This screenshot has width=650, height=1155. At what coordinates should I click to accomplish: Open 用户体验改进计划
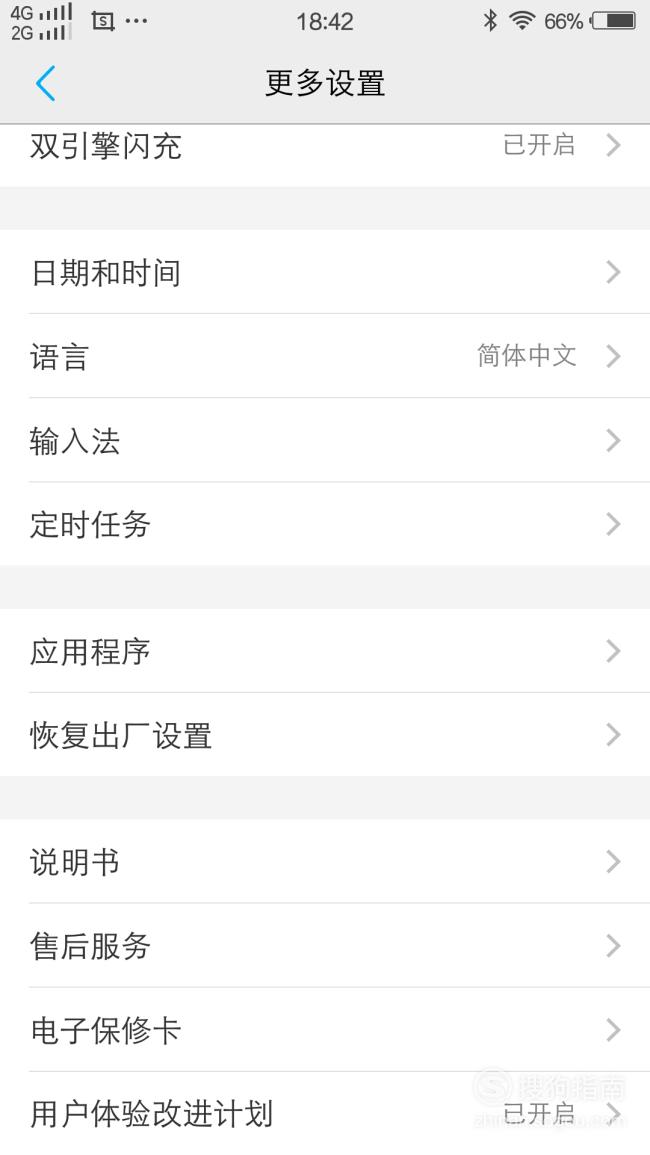point(325,1113)
